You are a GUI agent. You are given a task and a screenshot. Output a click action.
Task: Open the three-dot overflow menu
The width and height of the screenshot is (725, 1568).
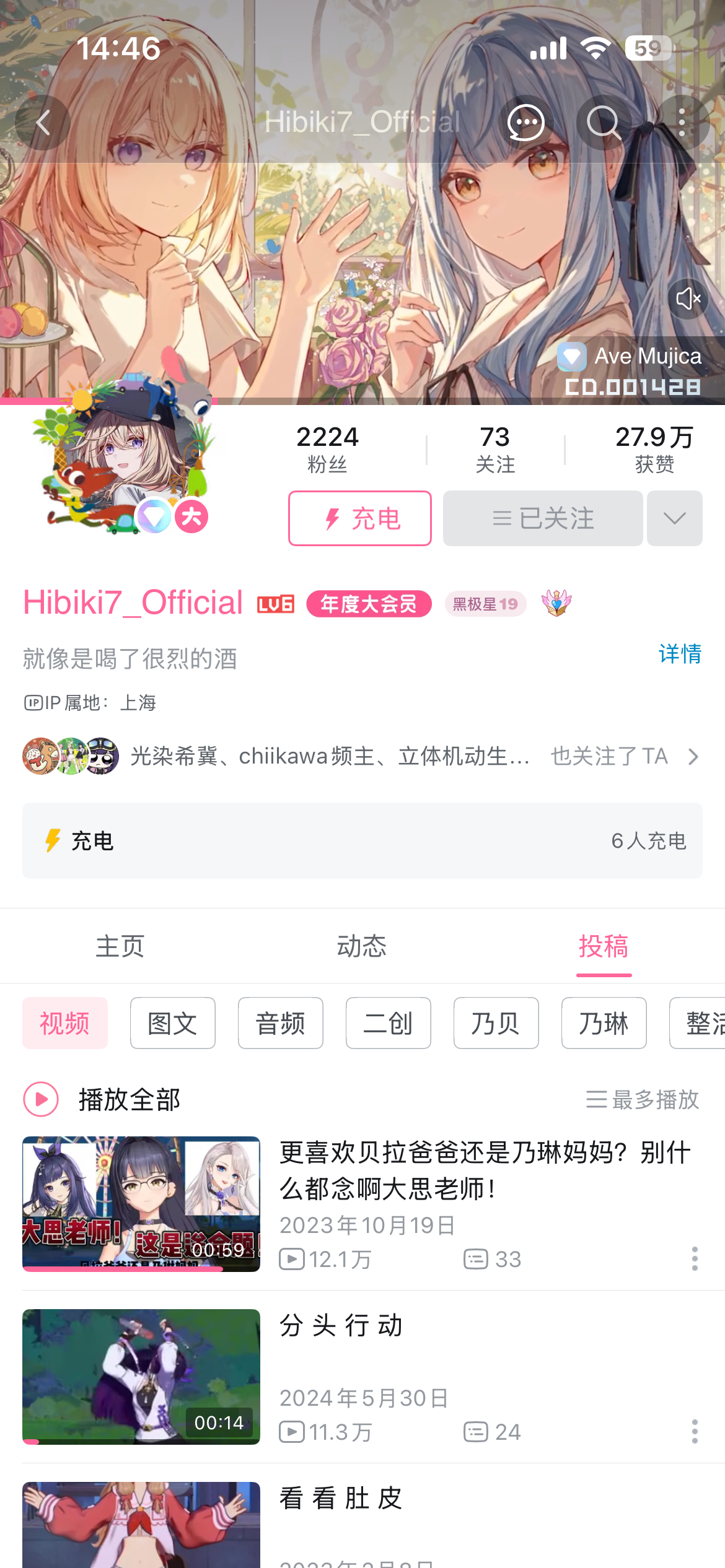682,123
